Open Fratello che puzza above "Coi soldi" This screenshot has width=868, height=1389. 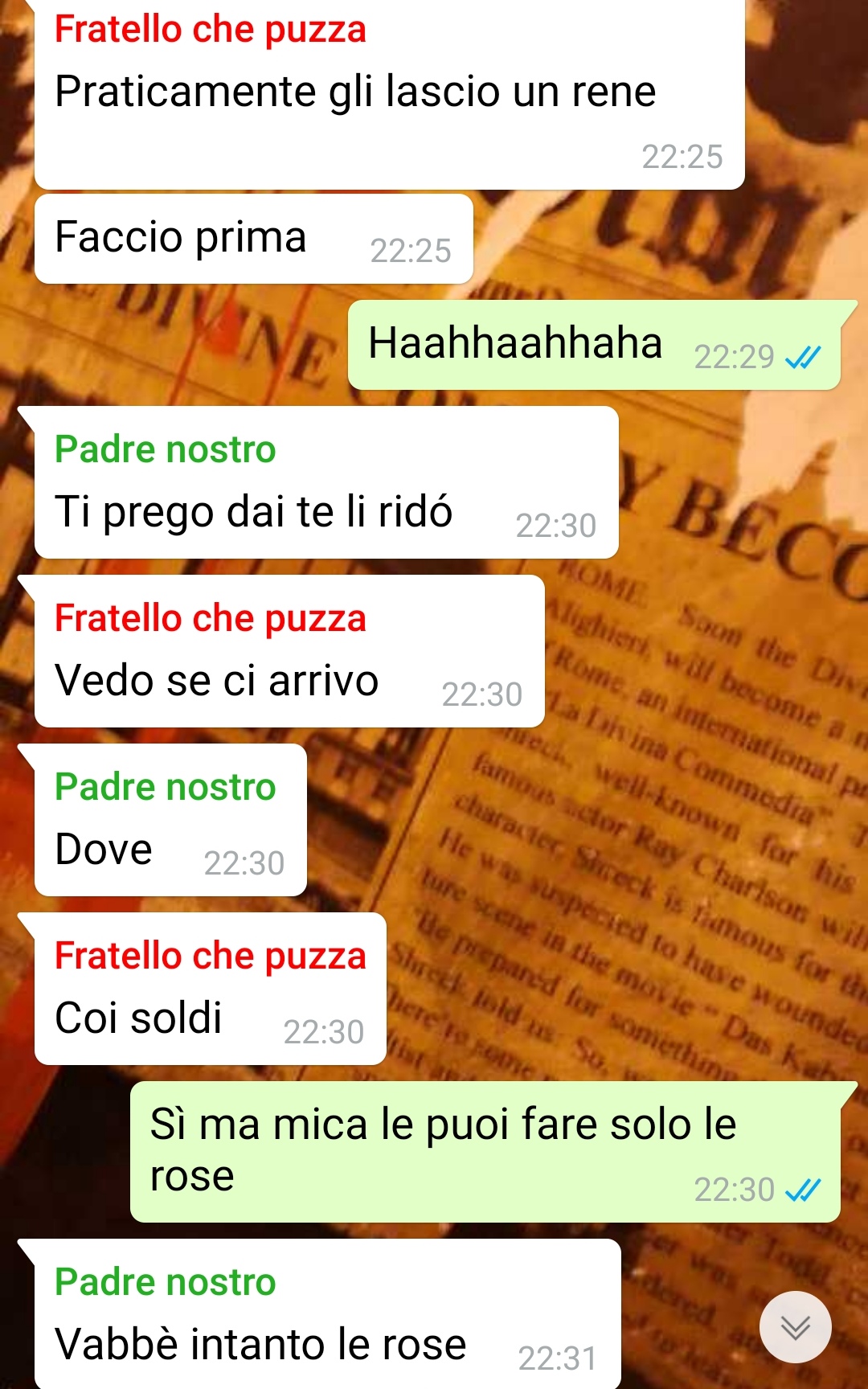(210, 956)
